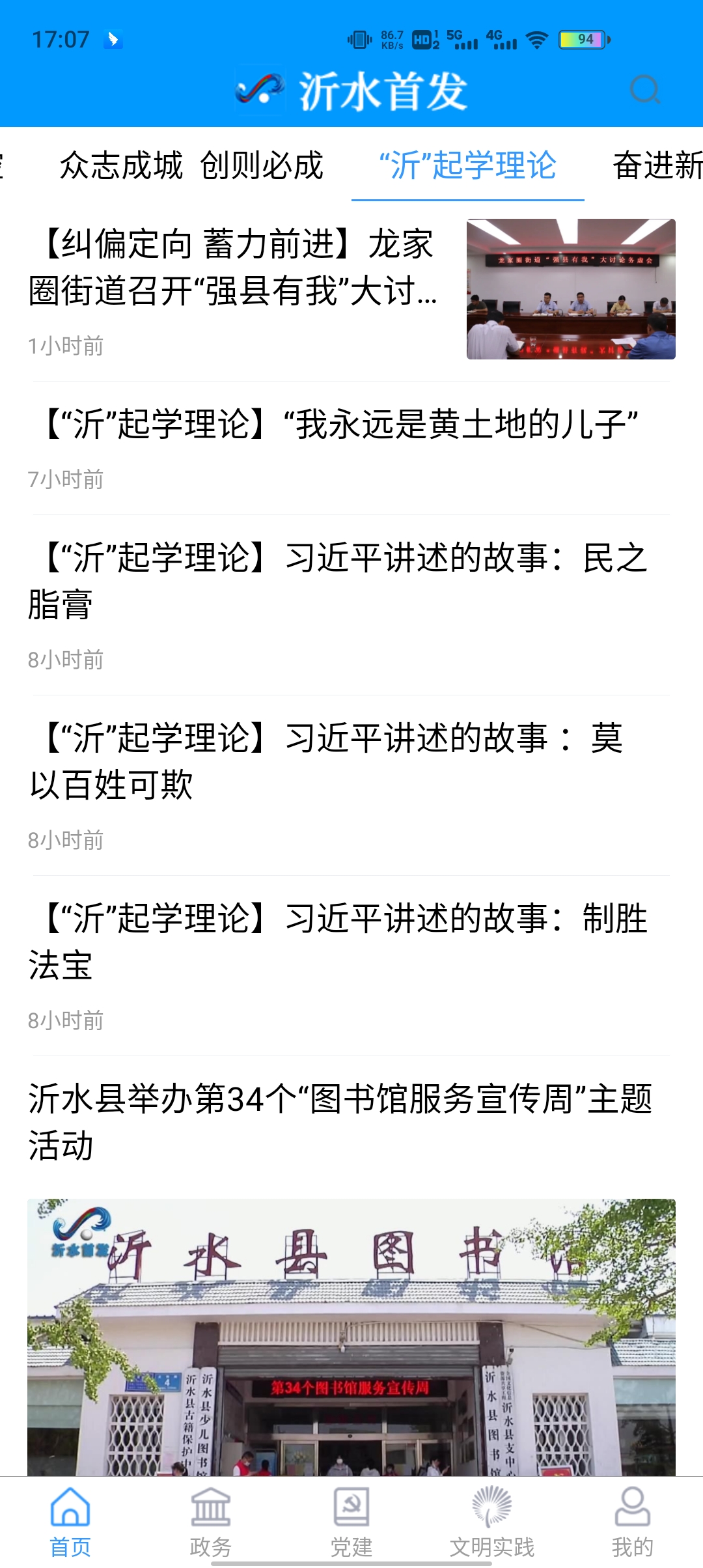This screenshot has width=703, height=1568.
Task: Tap the library entrance photo
Action: 351,1335
